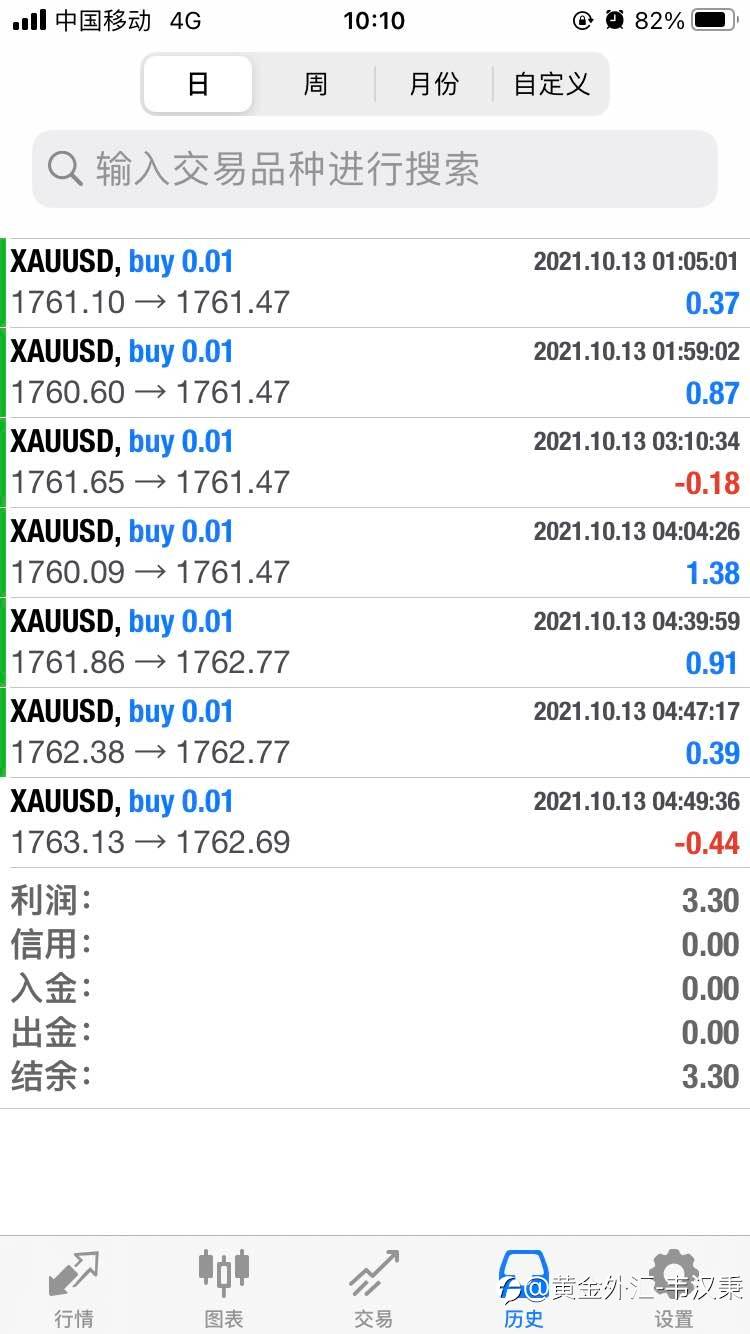Open the 交易 trade tab
The image size is (750, 1334).
[374, 1287]
